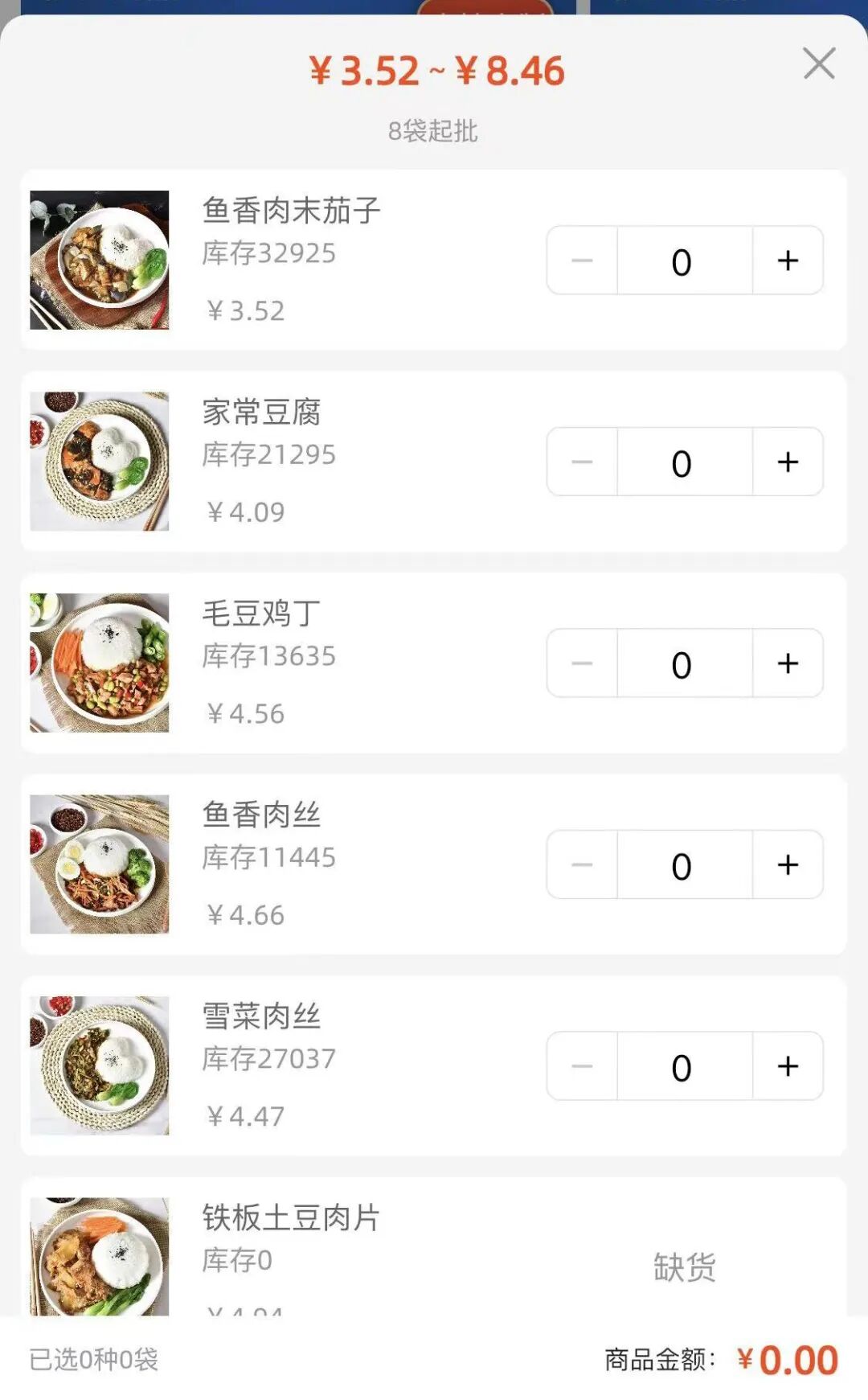868x1400 pixels.
Task: Enlarge the 毛豆鸡丁 picture
Action: pyautogui.click(x=100, y=663)
